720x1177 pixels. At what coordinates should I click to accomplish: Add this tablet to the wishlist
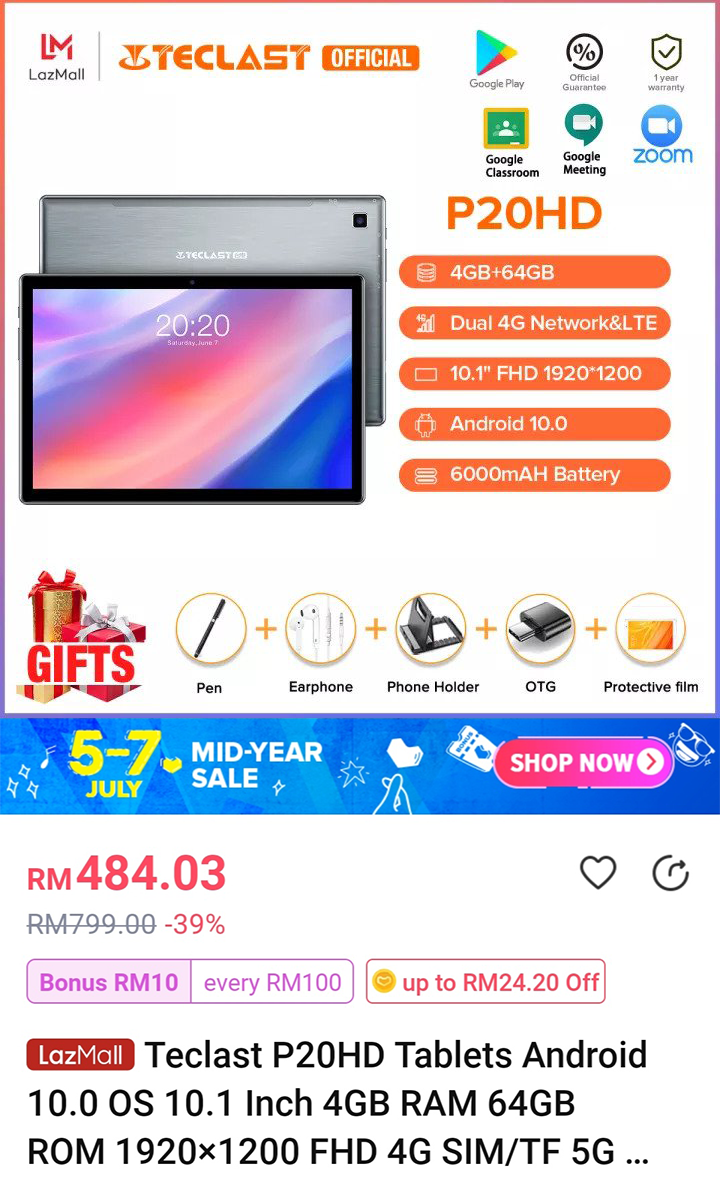(x=598, y=873)
